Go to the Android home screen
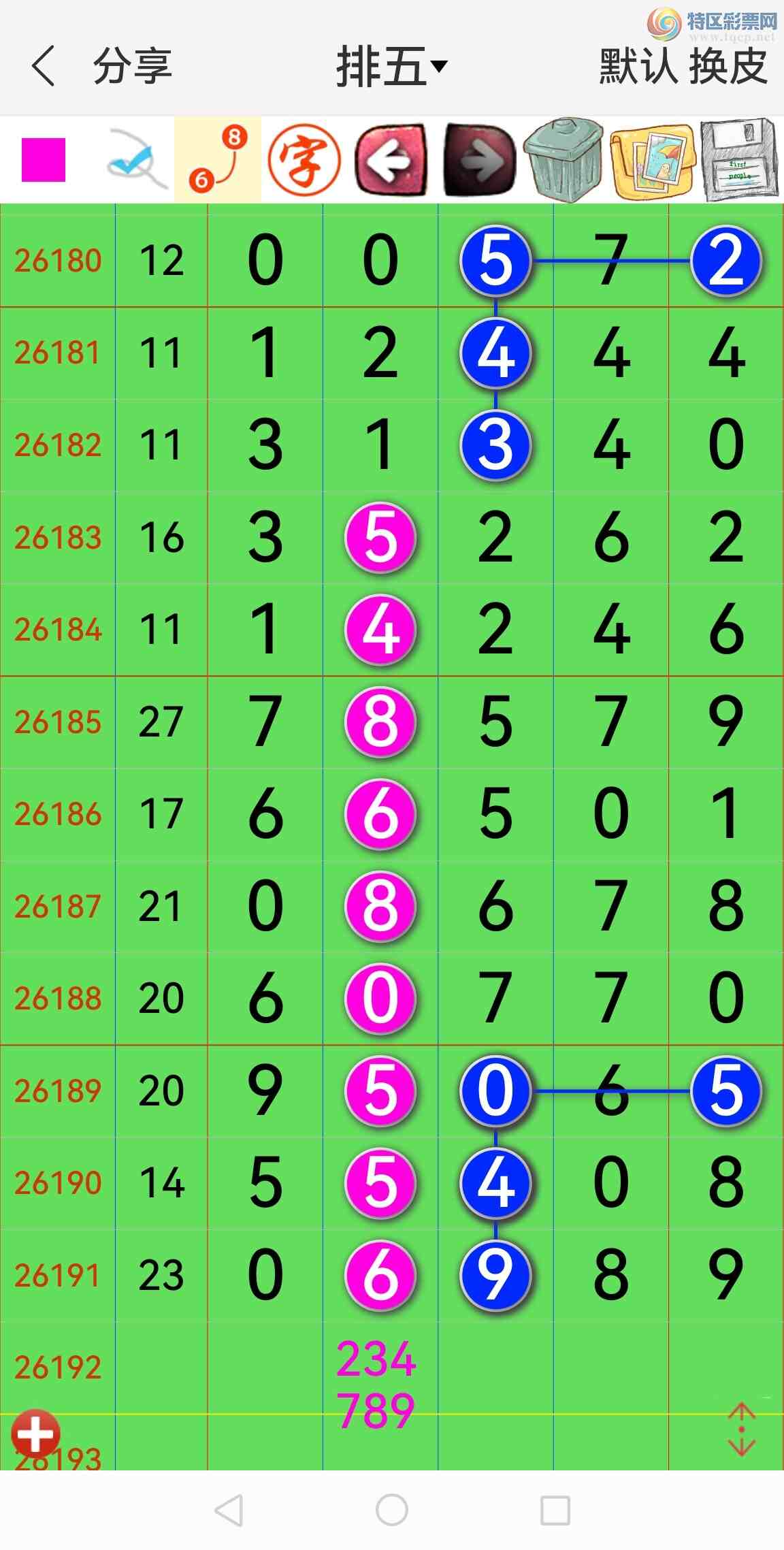The image size is (784, 1550). pos(392,1511)
